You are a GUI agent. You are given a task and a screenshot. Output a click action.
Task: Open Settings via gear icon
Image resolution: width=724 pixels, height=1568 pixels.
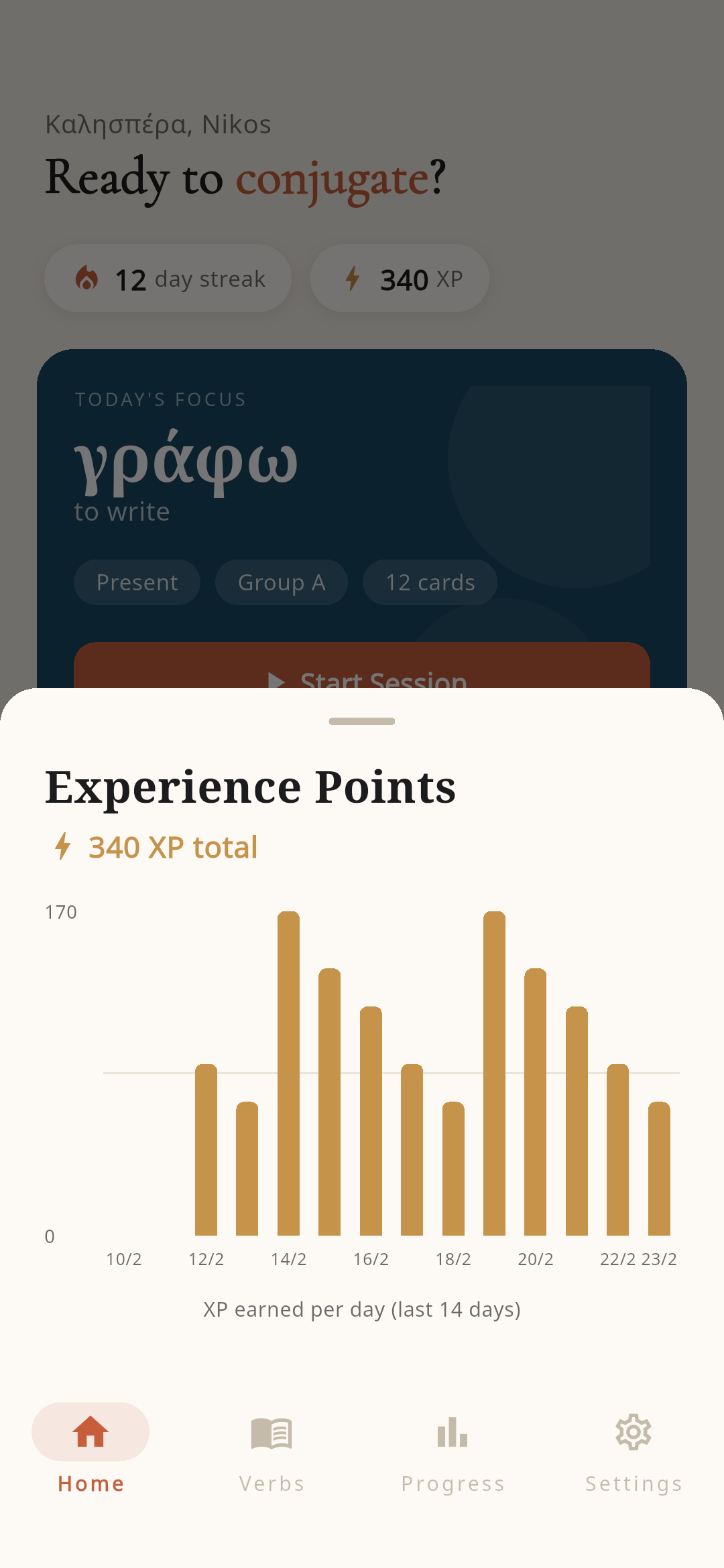click(632, 1431)
